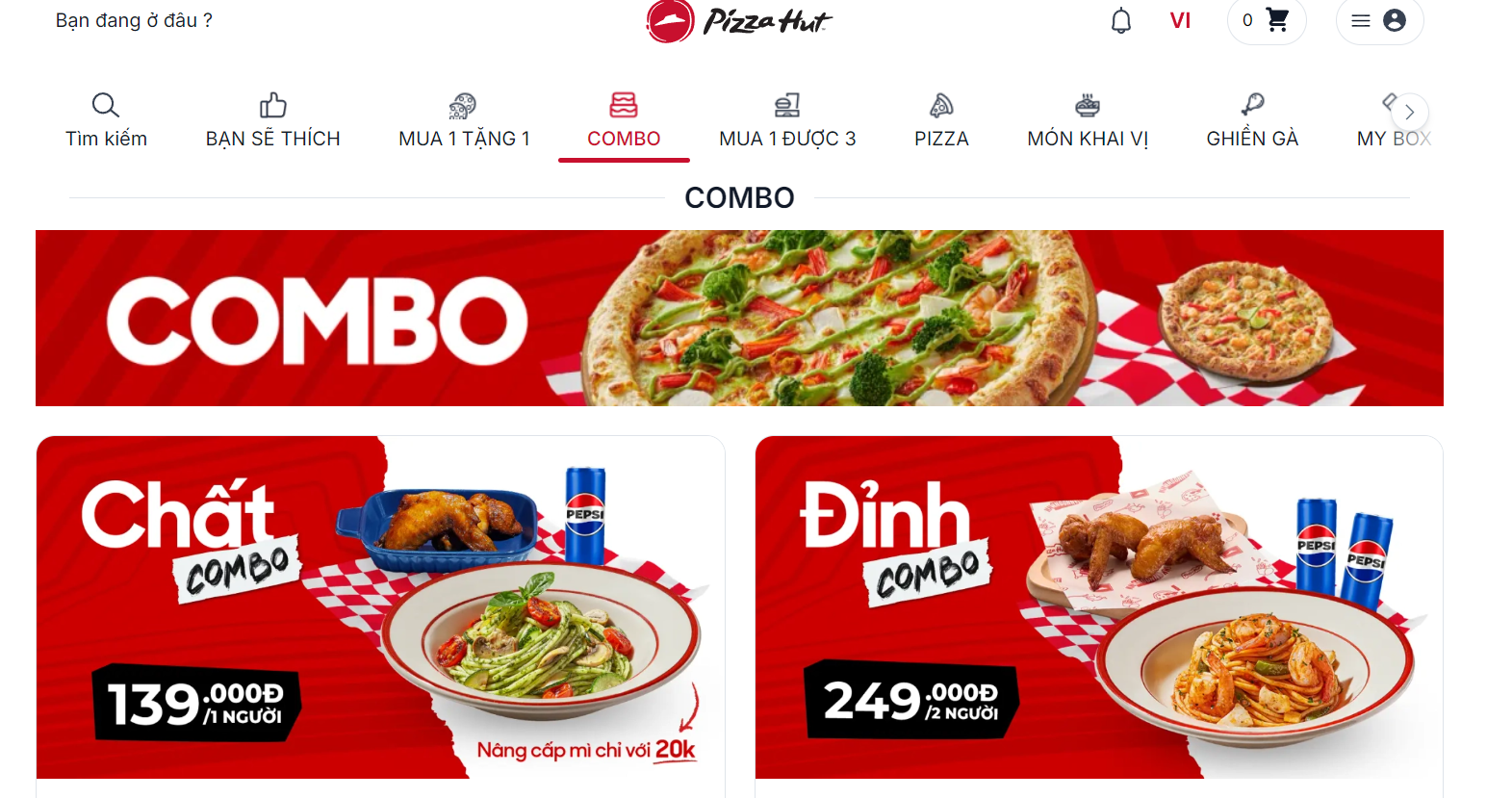Switch to the MUA 1 ĐƯỢC 3 tab
The width and height of the screenshot is (1512, 798).
787,120
